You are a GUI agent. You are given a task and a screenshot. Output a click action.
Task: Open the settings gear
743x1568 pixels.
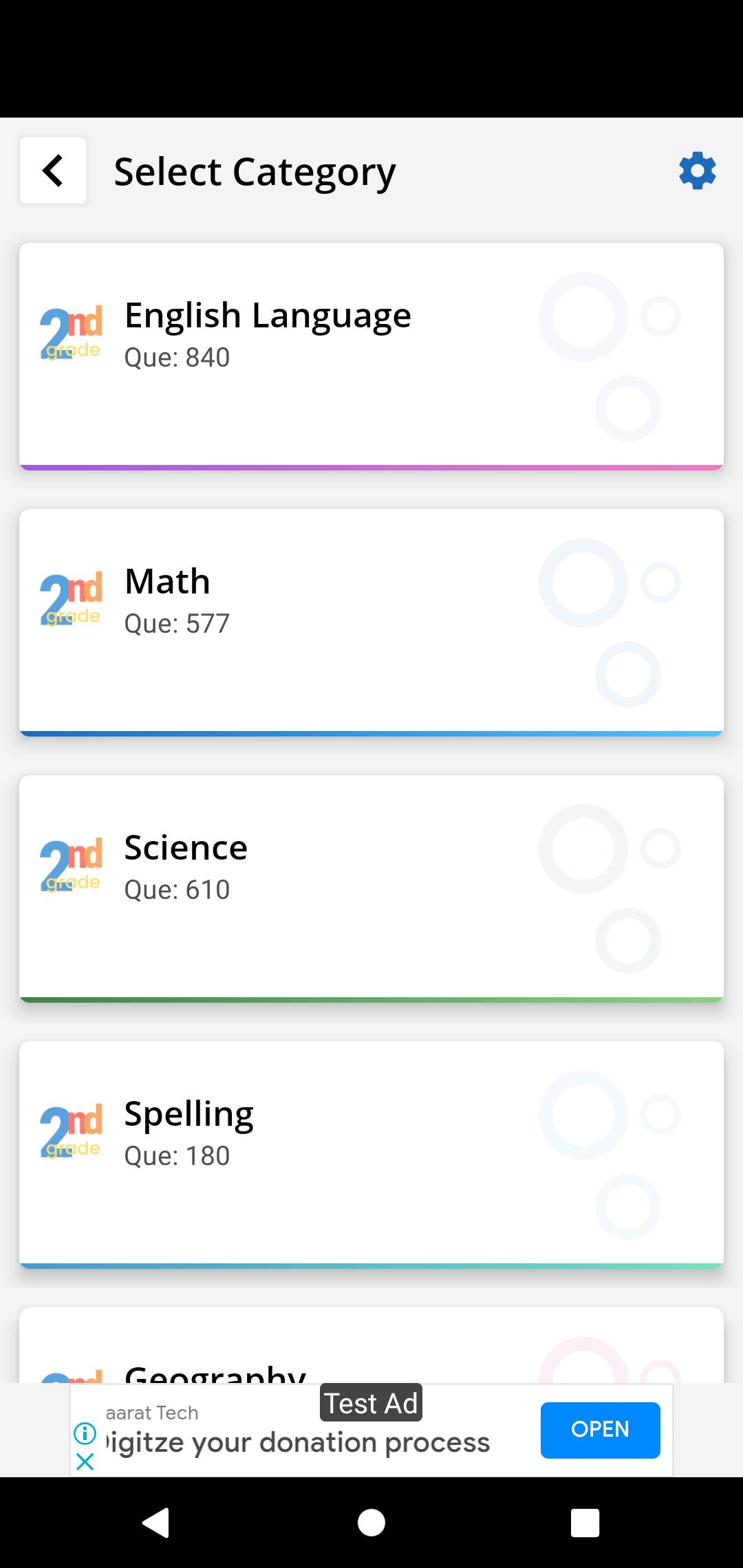(x=698, y=171)
